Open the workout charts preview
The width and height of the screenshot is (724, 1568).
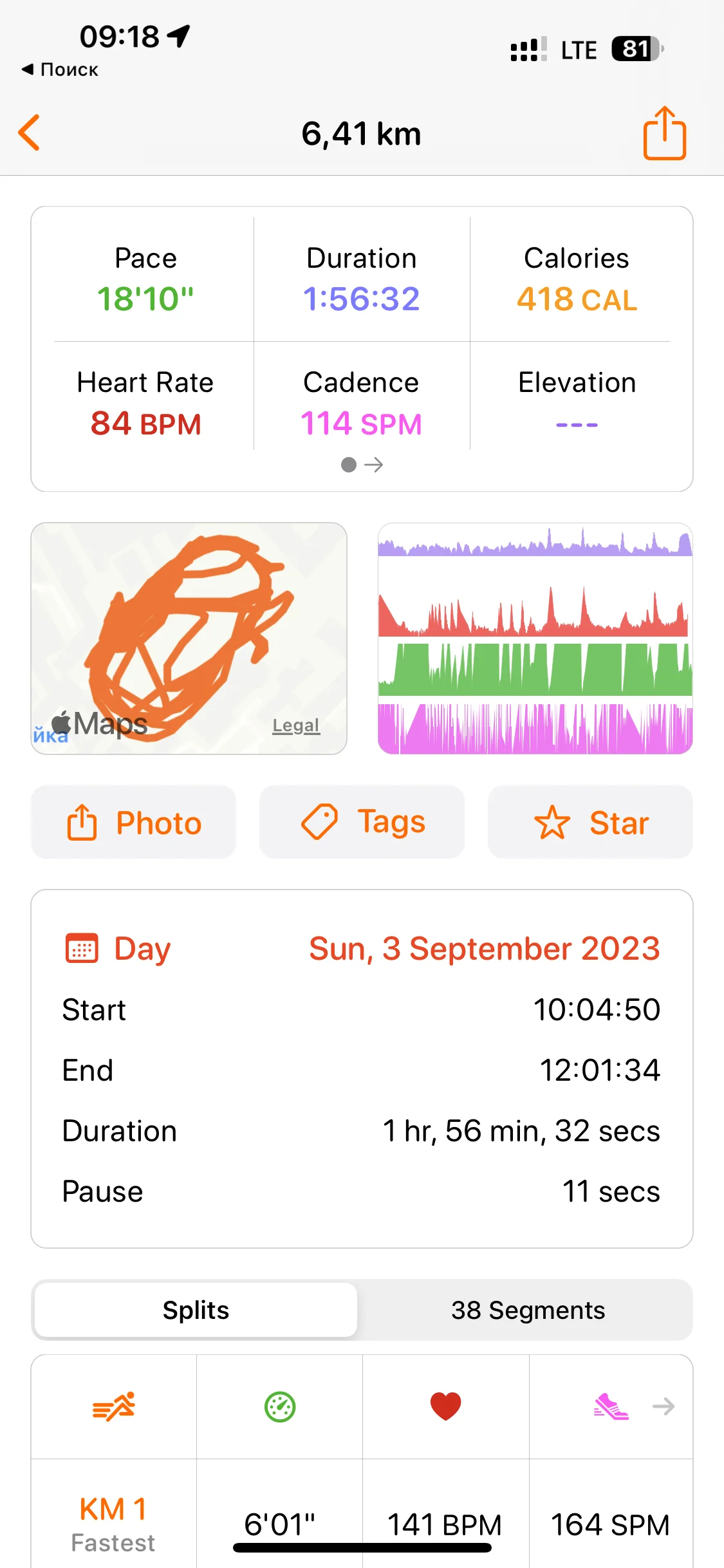pyautogui.click(x=535, y=637)
